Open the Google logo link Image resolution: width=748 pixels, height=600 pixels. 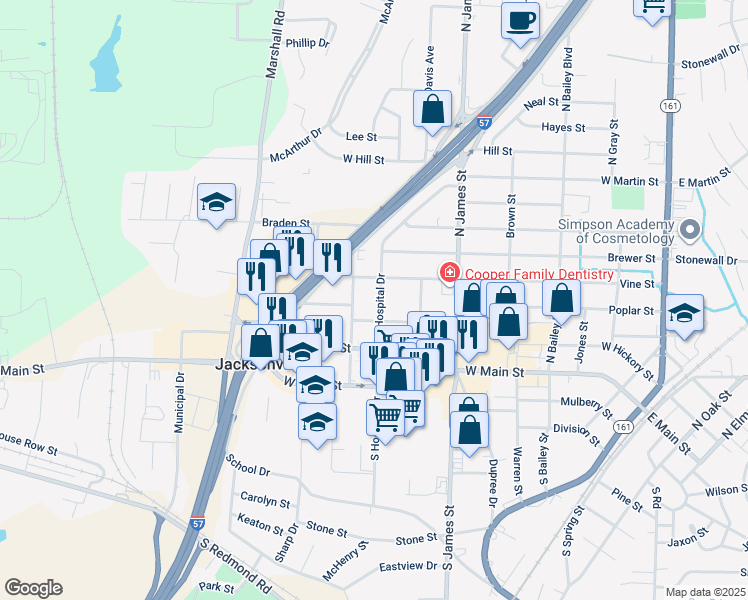click(x=33, y=588)
